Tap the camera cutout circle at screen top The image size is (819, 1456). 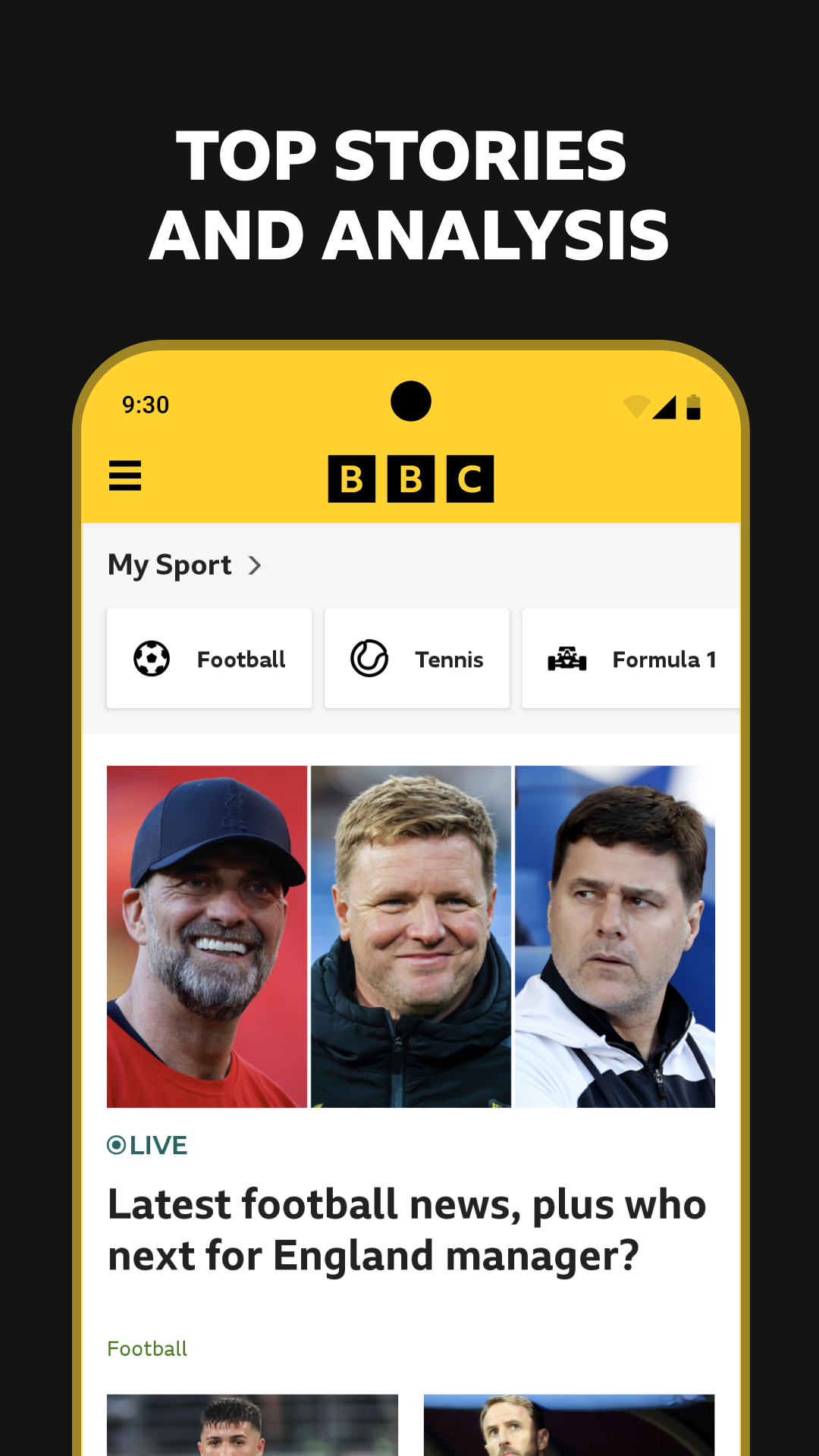coord(409,401)
